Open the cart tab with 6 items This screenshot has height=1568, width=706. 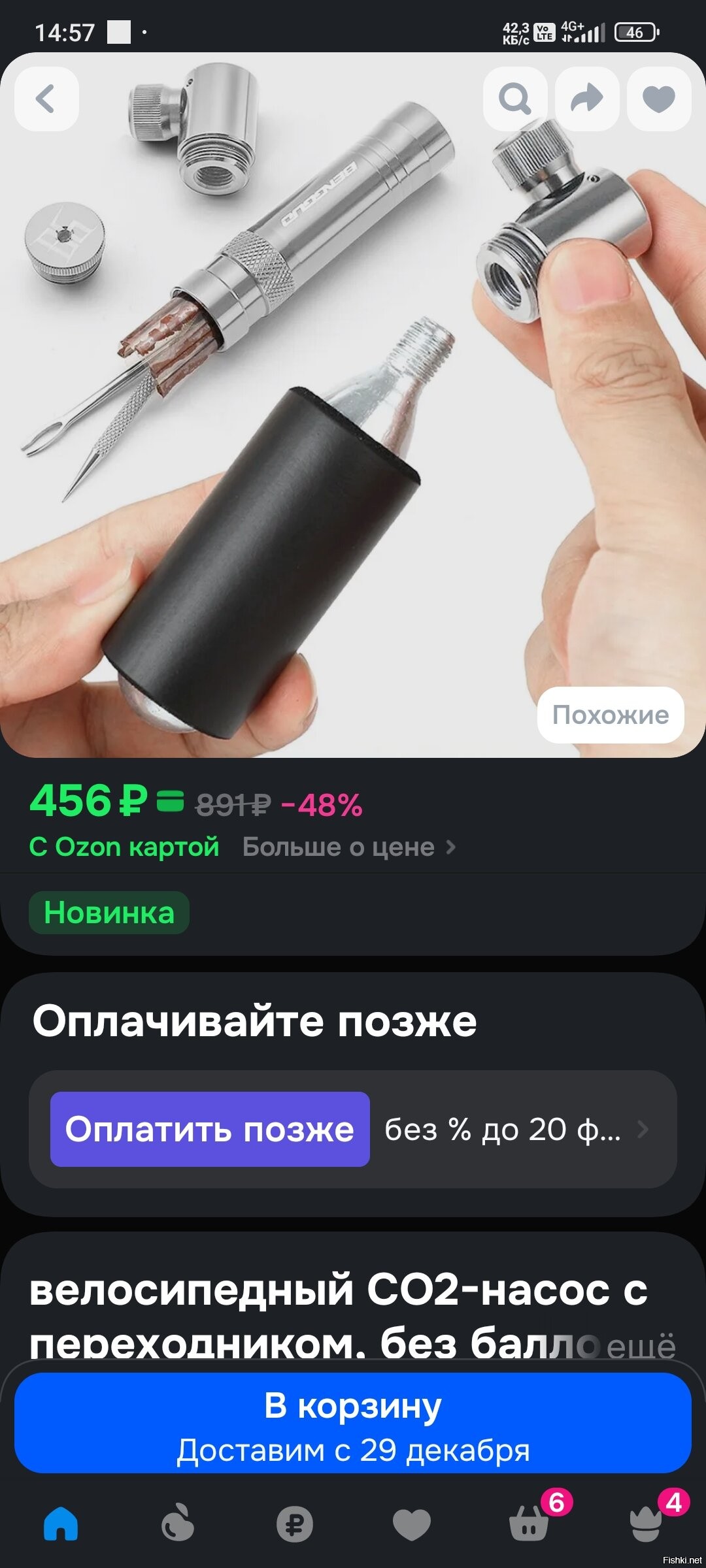tap(529, 1524)
